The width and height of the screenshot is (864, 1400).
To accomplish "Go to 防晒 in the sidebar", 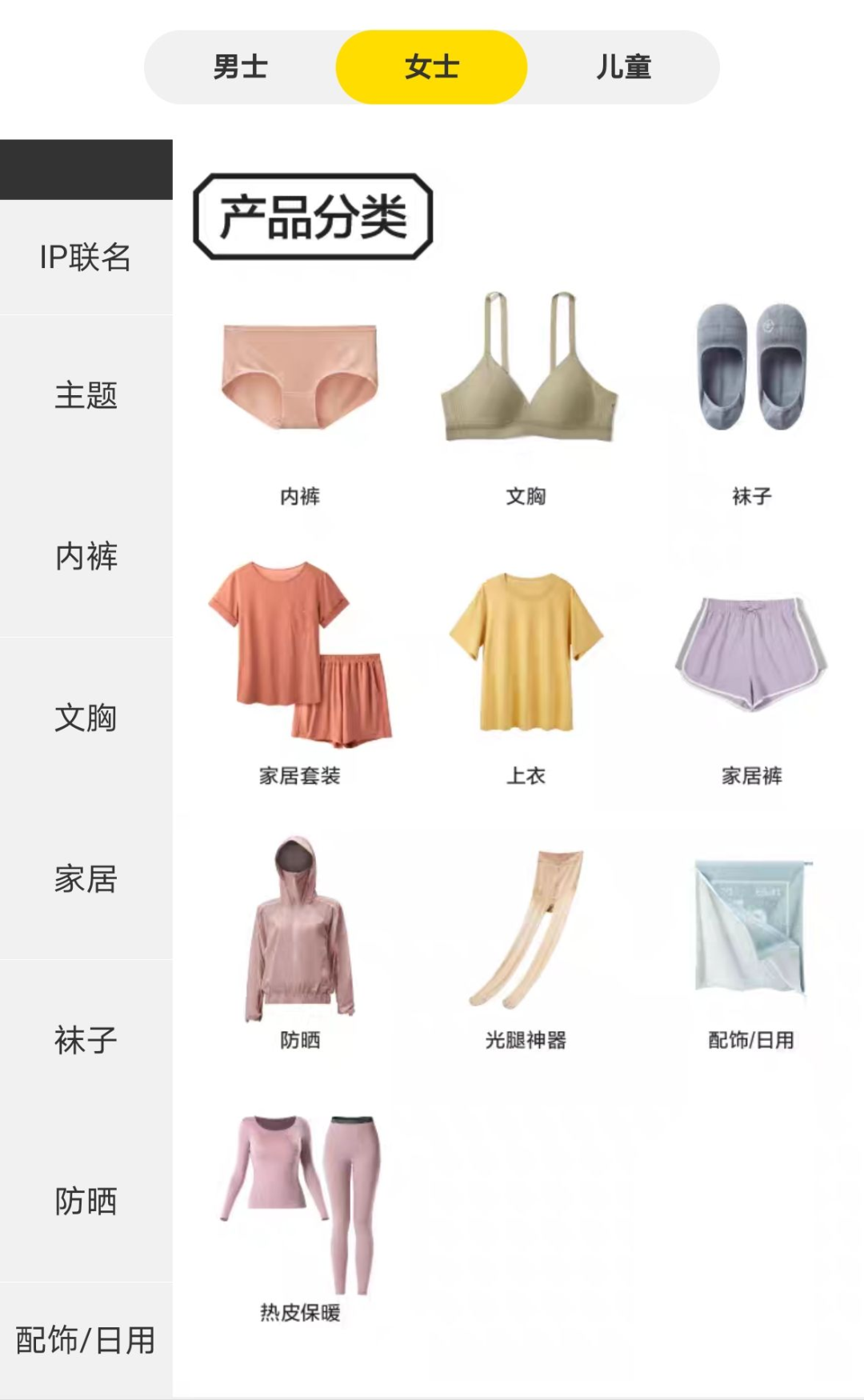I will tap(86, 1201).
